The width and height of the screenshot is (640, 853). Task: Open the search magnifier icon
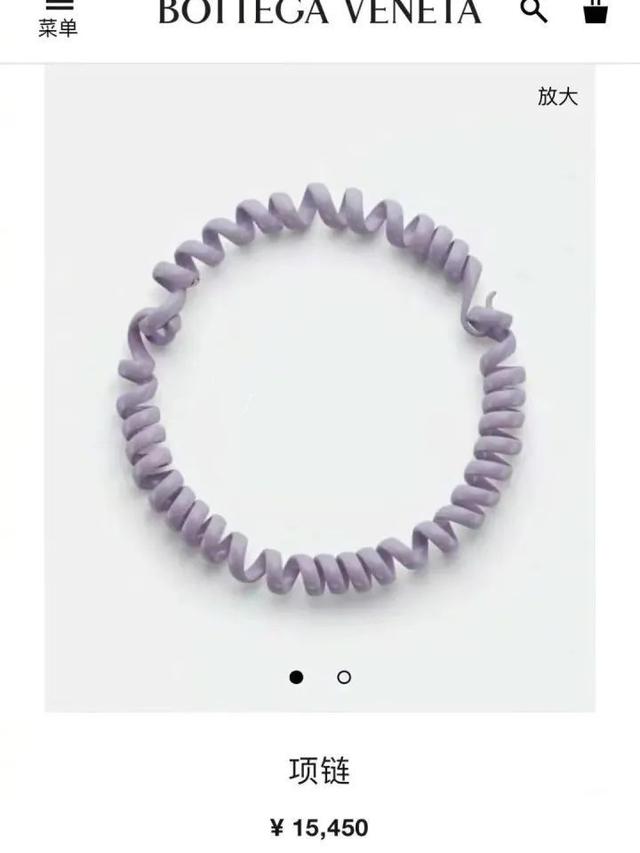click(534, 12)
